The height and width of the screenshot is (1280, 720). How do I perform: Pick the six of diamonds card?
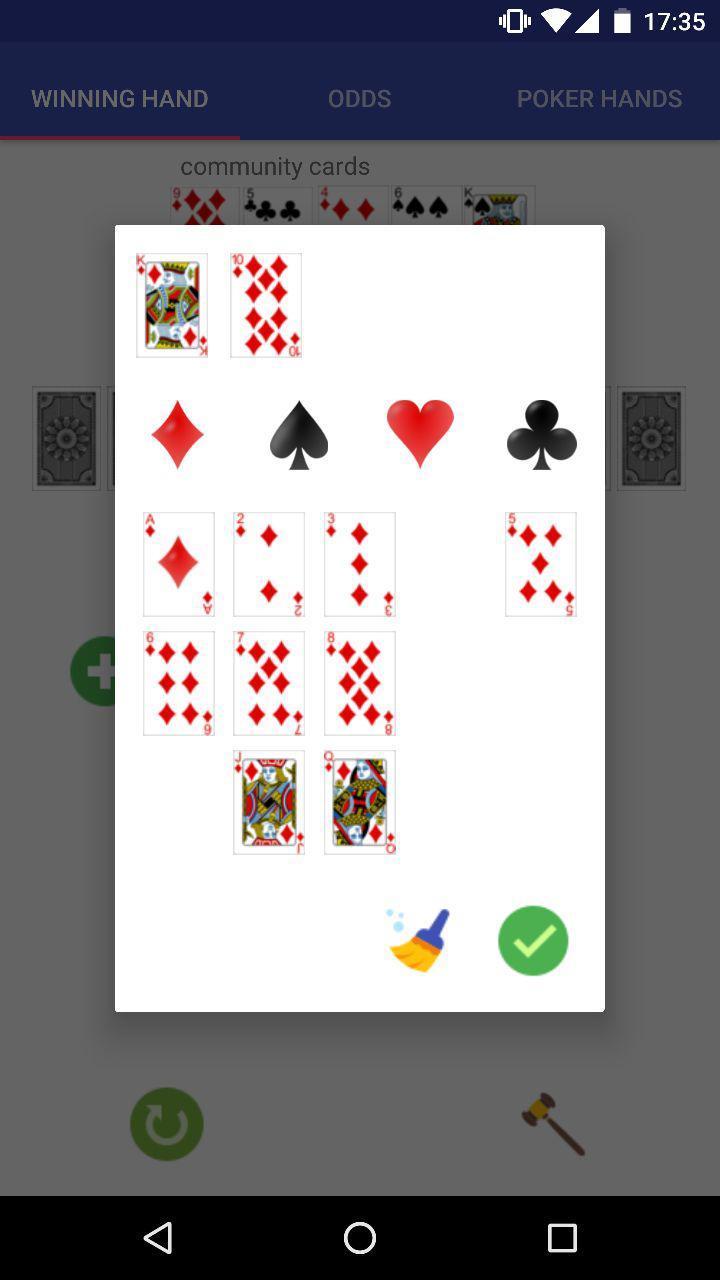[x=179, y=683]
